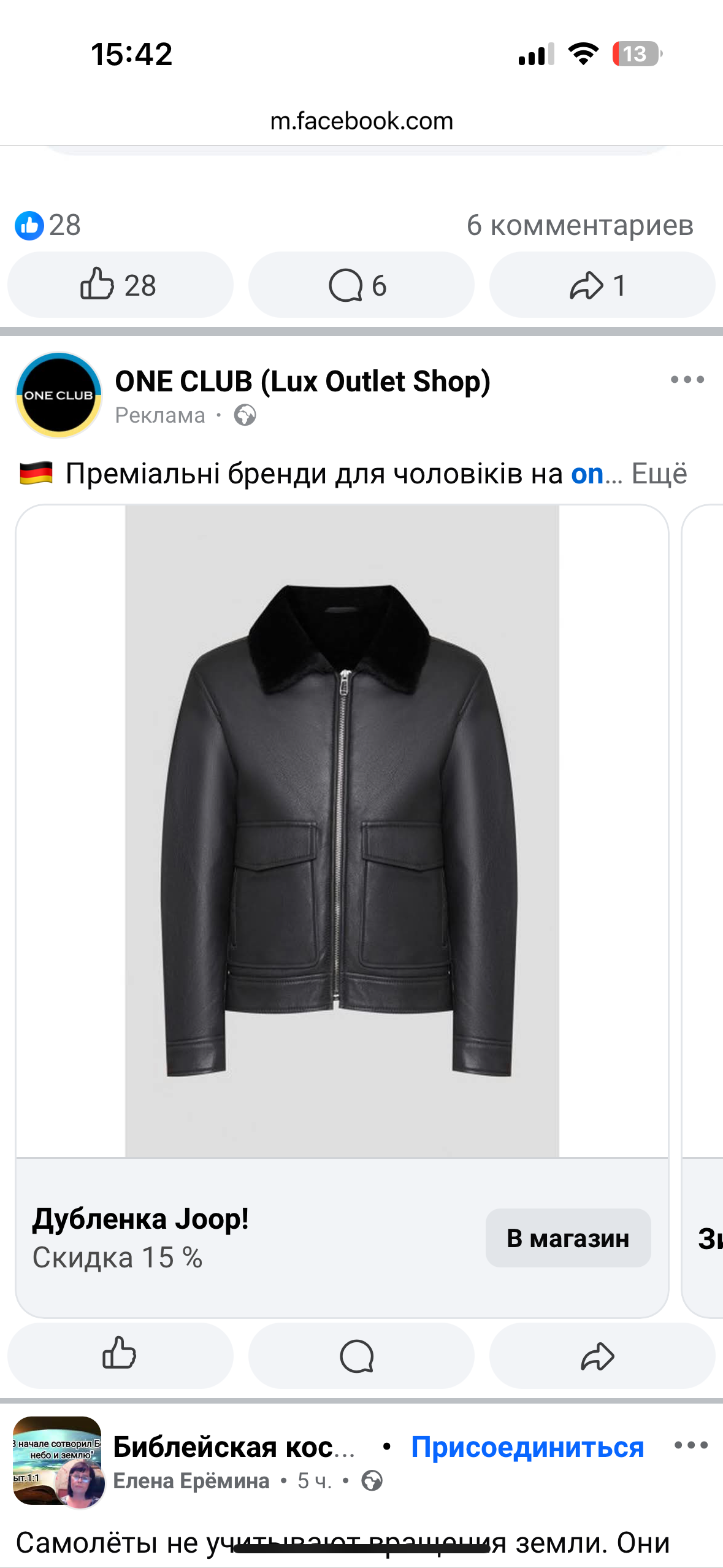This screenshot has height=1568, width=723.
Task: Join the group via Присоединиться
Action: tap(527, 1447)
